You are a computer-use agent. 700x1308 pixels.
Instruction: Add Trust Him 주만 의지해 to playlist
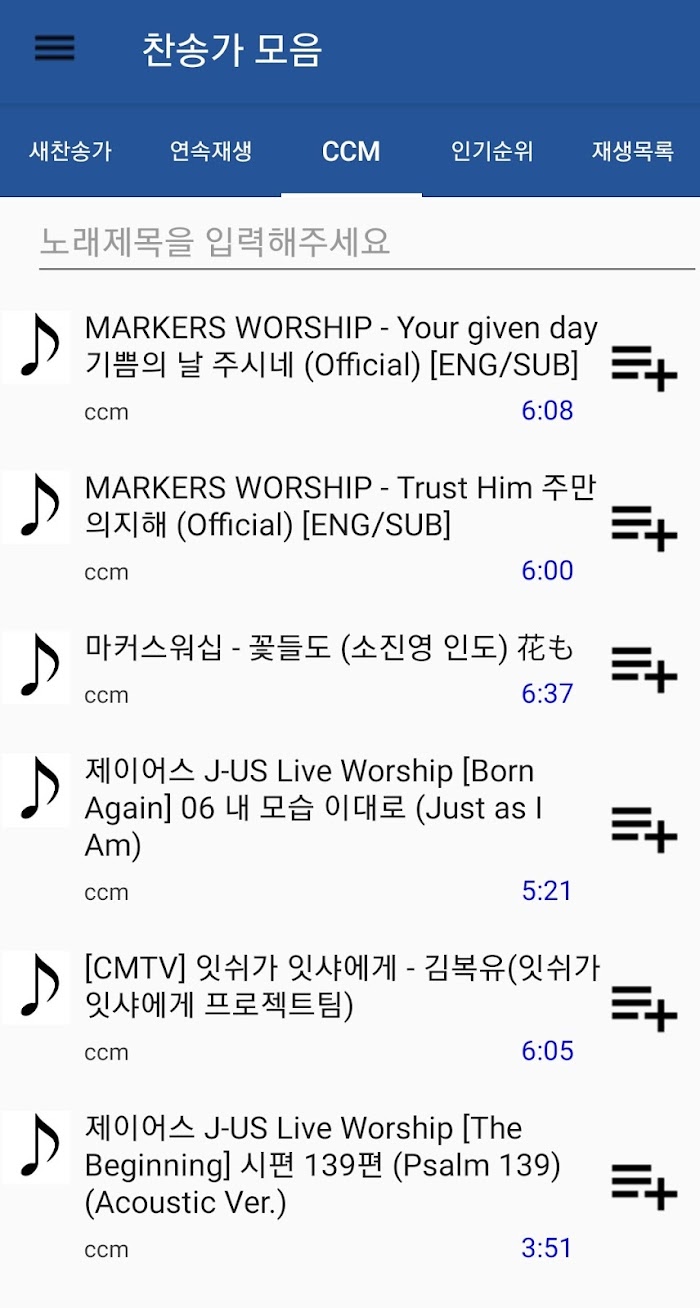(x=644, y=528)
